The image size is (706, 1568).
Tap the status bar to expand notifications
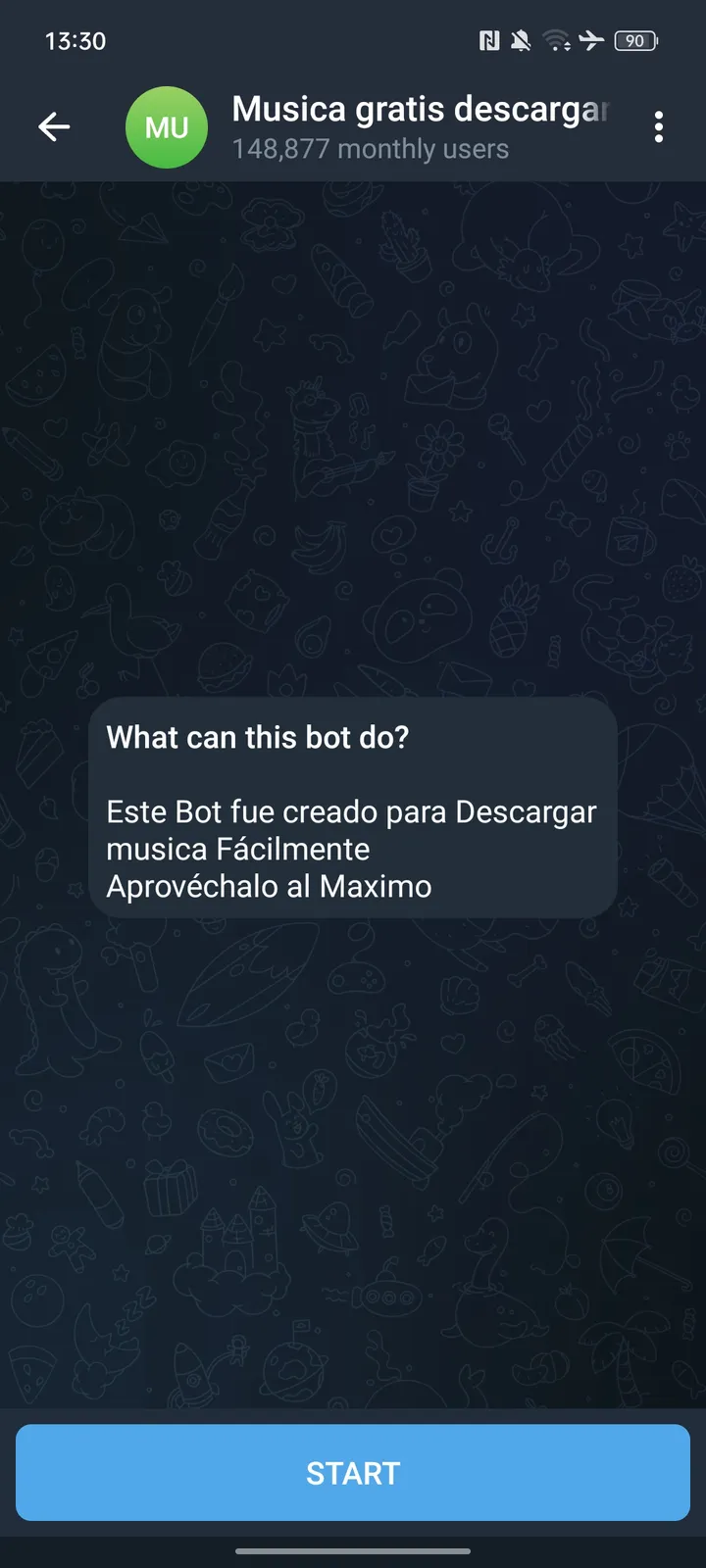pos(294,41)
